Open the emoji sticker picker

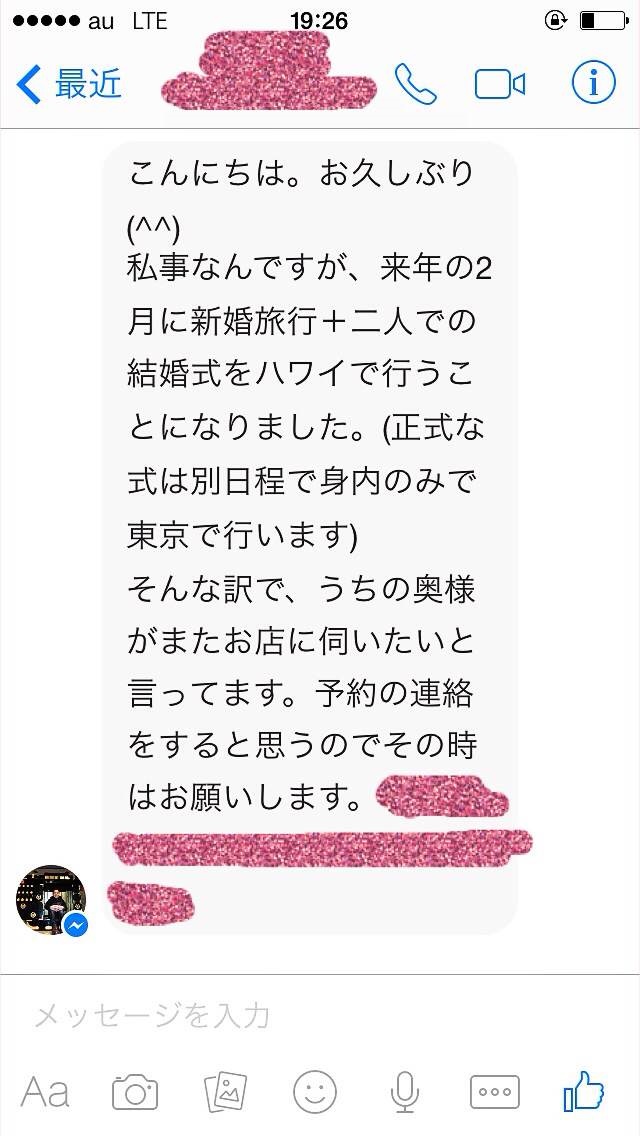click(x=315, y=1092)
